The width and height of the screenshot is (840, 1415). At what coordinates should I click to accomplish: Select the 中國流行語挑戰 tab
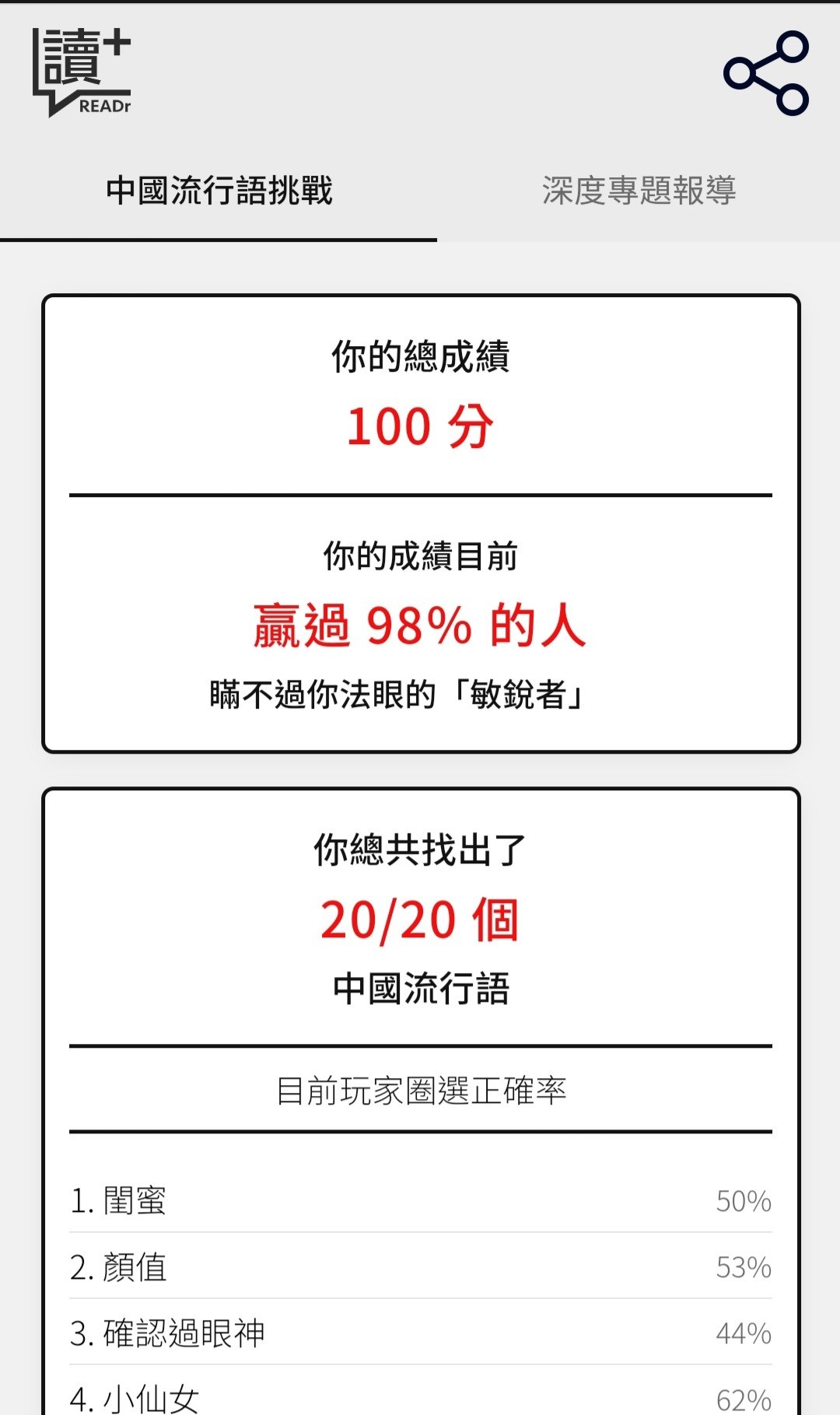point(219,191)
